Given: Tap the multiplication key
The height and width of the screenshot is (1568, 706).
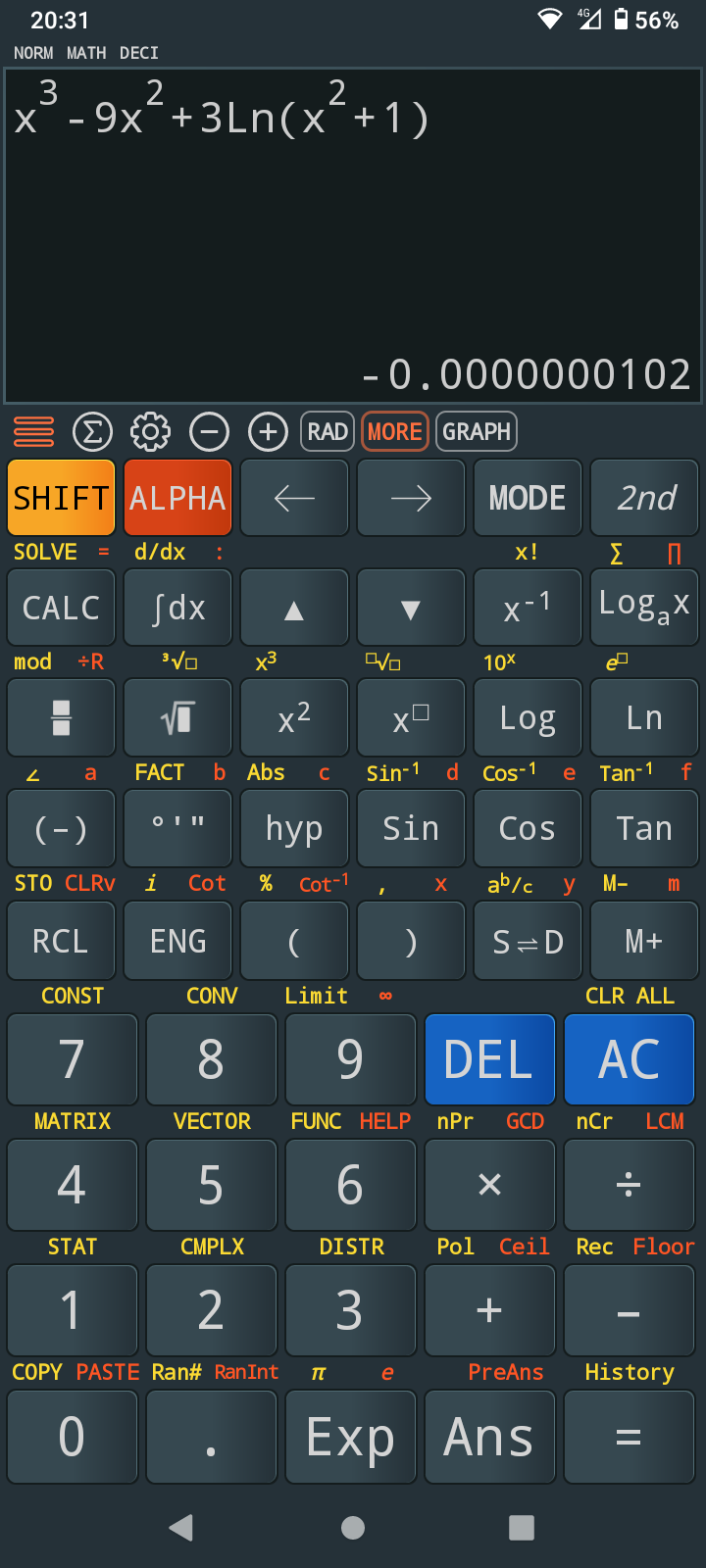Looking at the screenshot, I should [x=489, y=1185].
